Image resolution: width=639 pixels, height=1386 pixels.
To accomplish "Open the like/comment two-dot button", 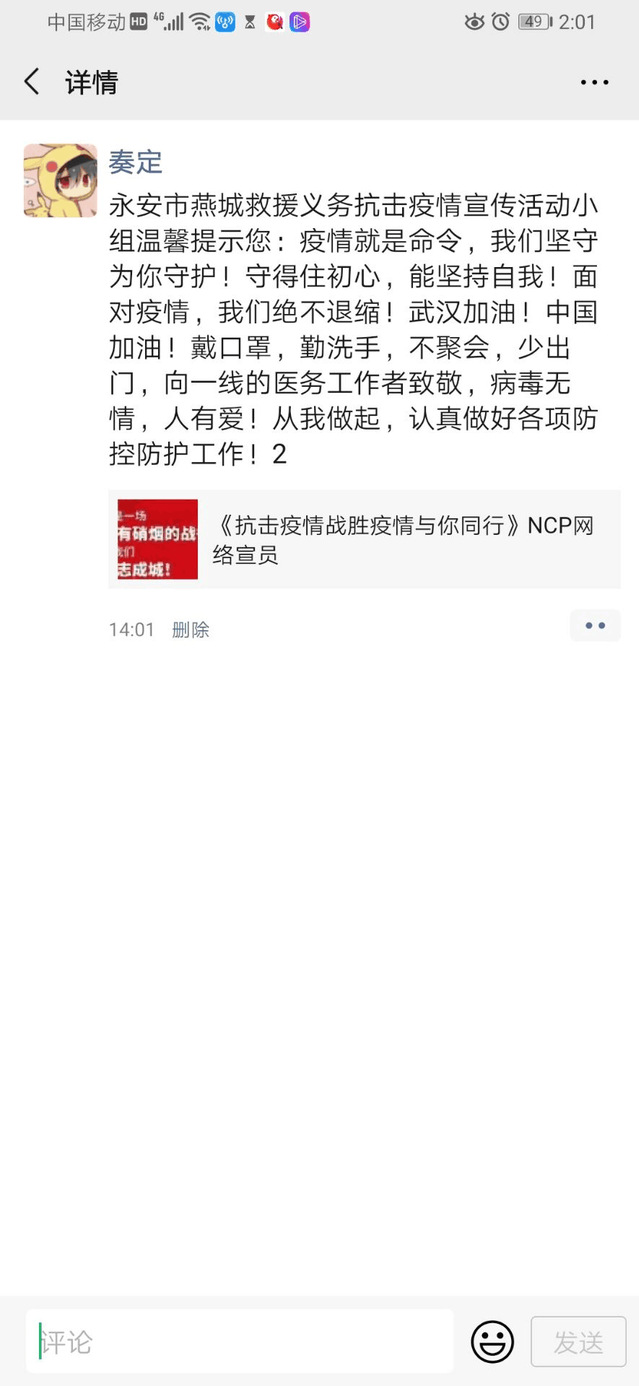I will (x=595, y=626).
